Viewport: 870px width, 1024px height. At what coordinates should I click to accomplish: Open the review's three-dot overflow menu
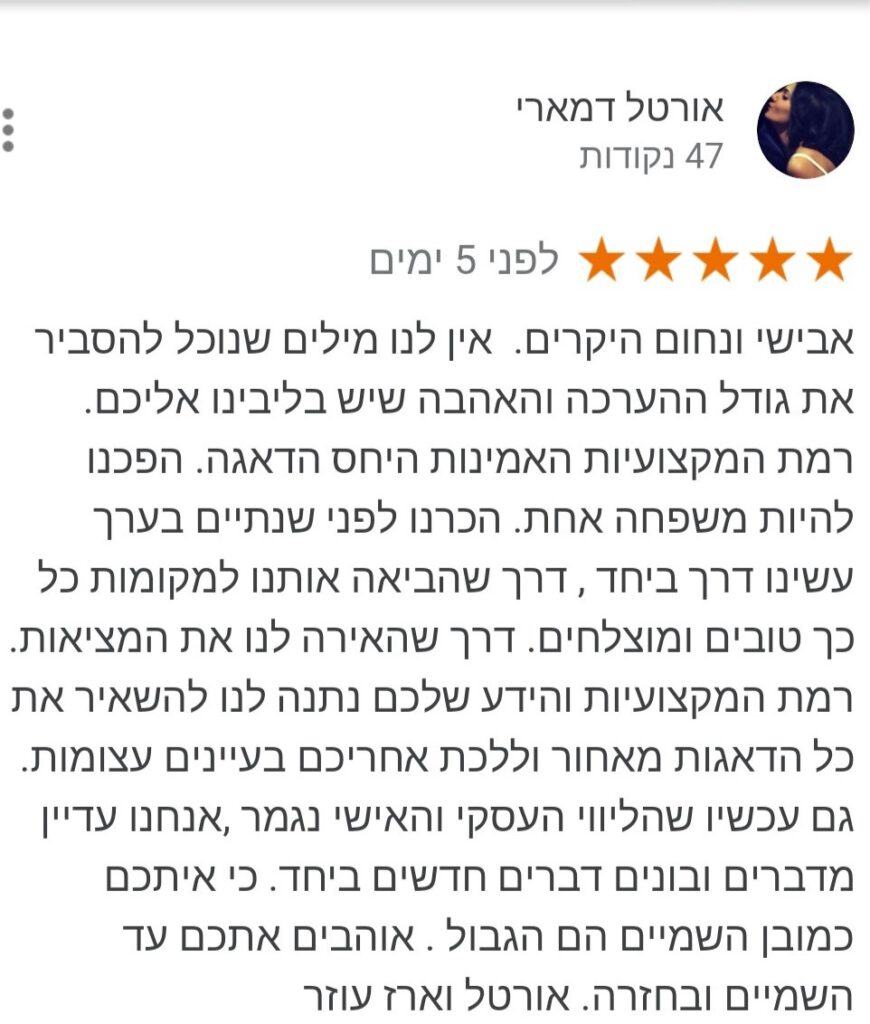point(9,131)
